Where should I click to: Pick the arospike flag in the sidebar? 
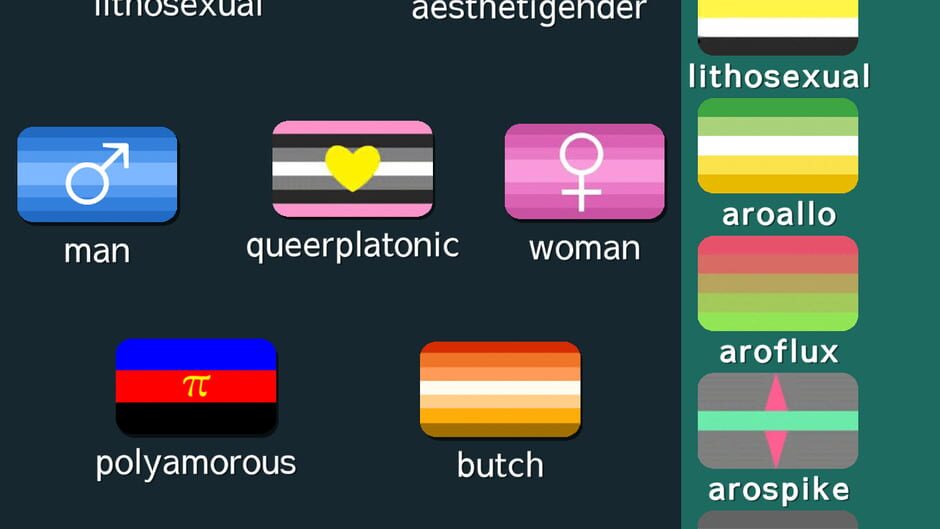click(x=777, y=420)
